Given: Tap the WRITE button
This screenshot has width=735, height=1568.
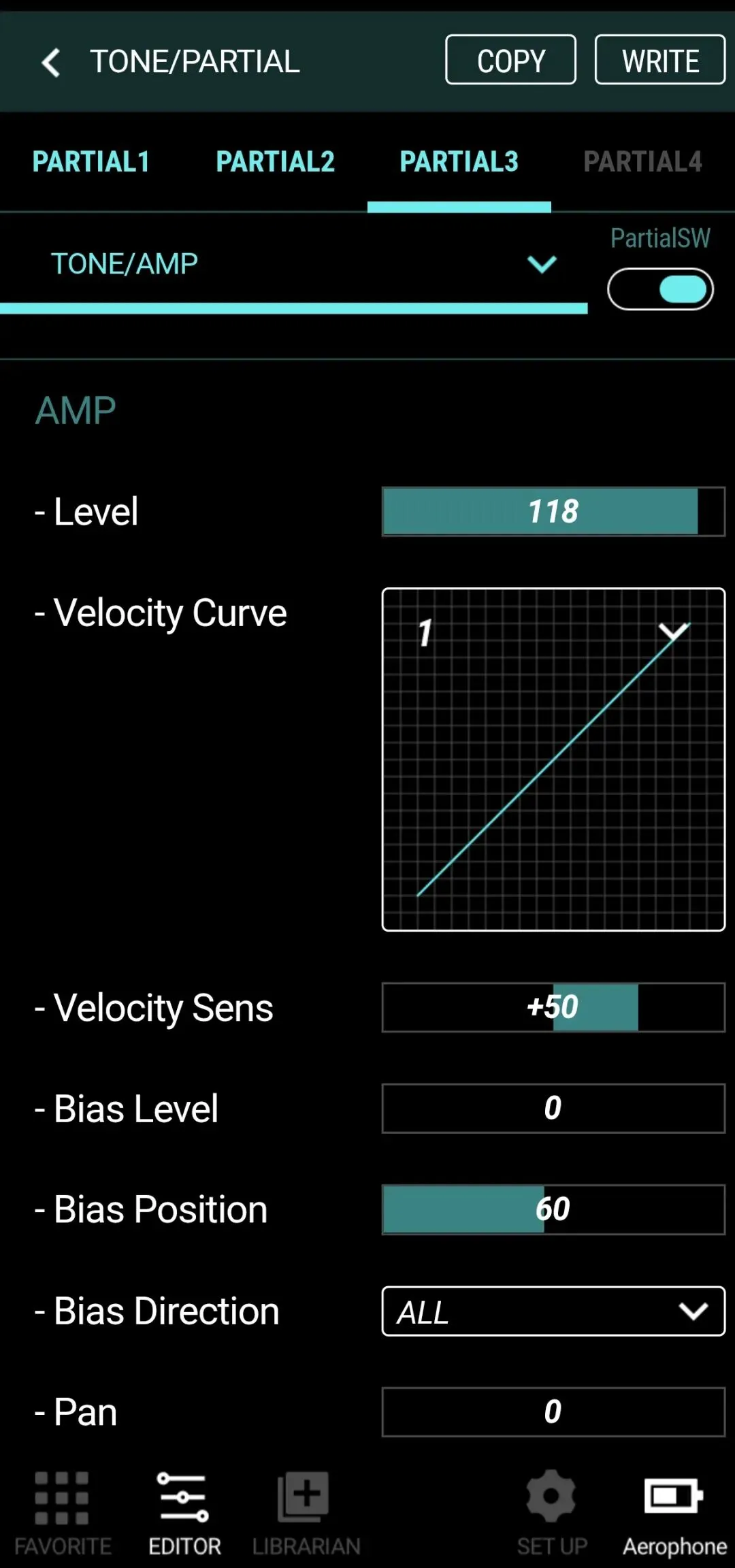Looking at the screenshot, I should click(659, 60).
